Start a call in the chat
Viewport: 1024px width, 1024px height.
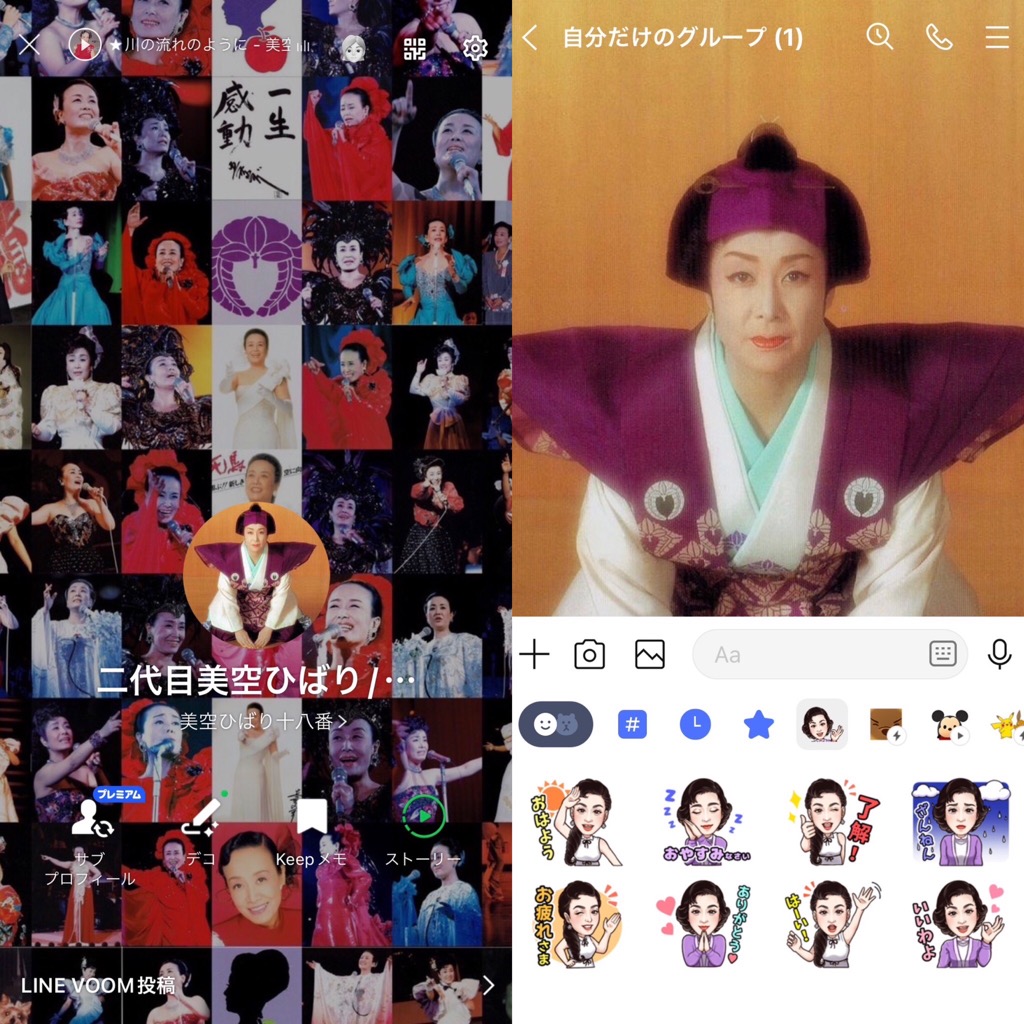939,38
